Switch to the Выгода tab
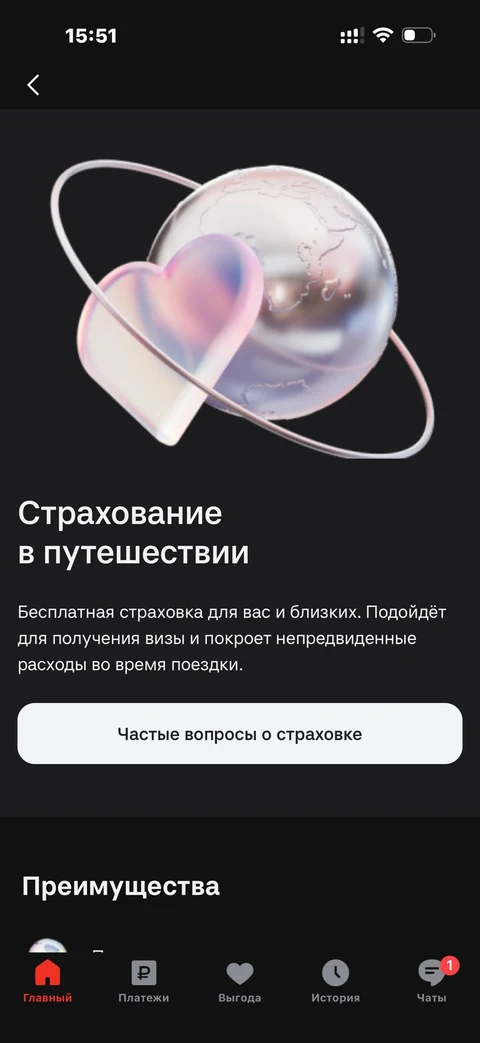480x1043 pixels. [239, 981]
